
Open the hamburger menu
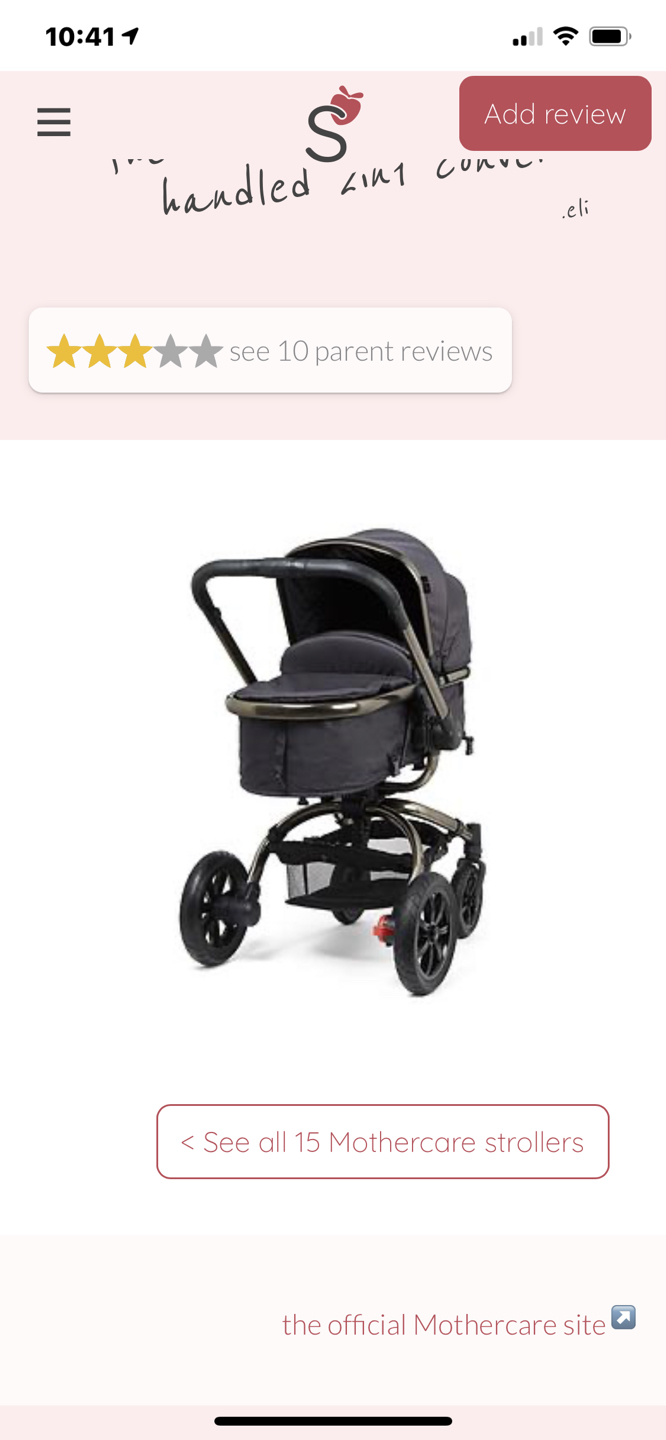pyautogui.click(x=54, y=122)
